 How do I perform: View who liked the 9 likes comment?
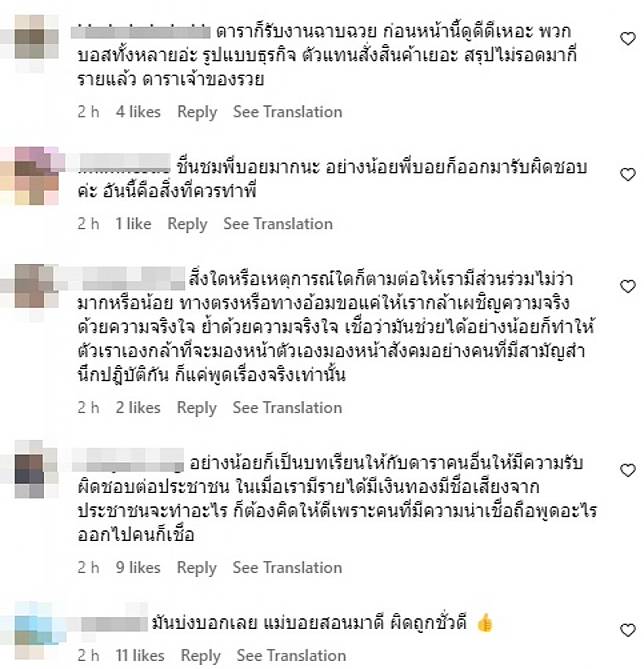point(138,568)
